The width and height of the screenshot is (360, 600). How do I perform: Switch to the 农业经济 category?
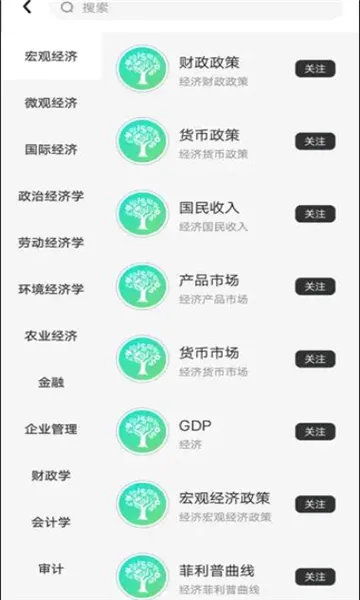(51, 336)
